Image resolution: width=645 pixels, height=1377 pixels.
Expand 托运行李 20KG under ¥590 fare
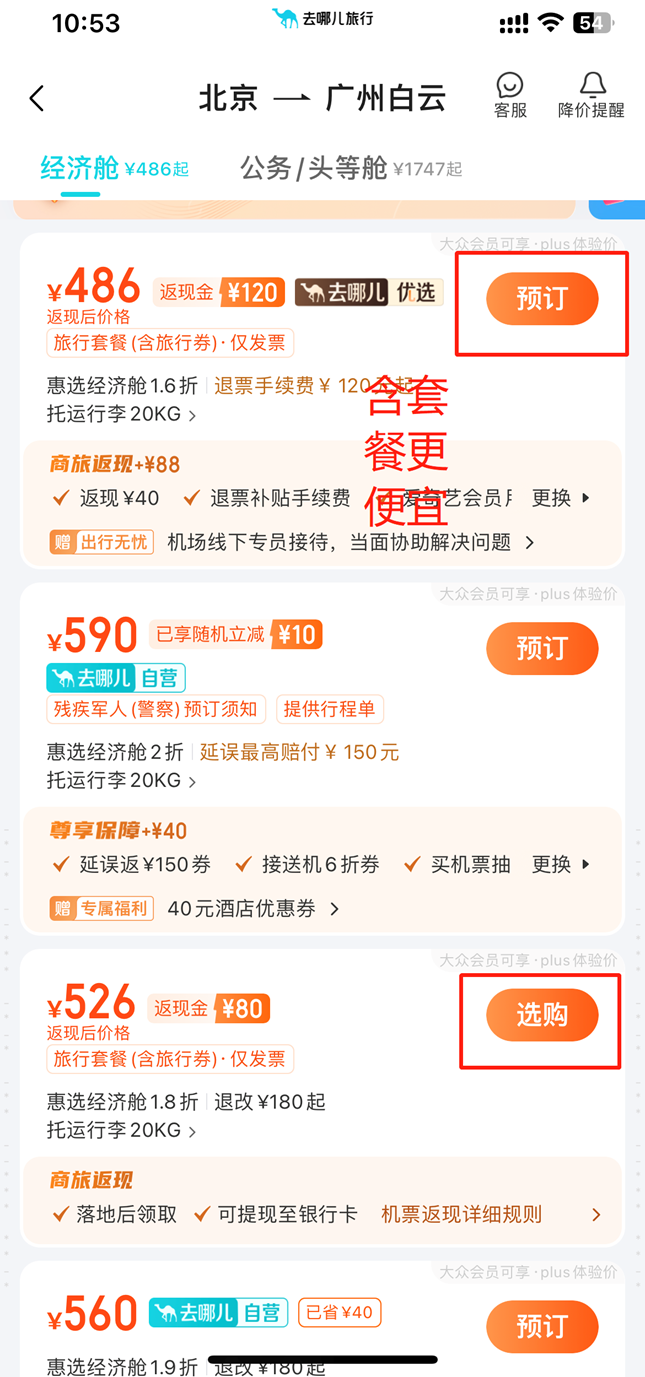pyautogui.click(x=121, y=780)
